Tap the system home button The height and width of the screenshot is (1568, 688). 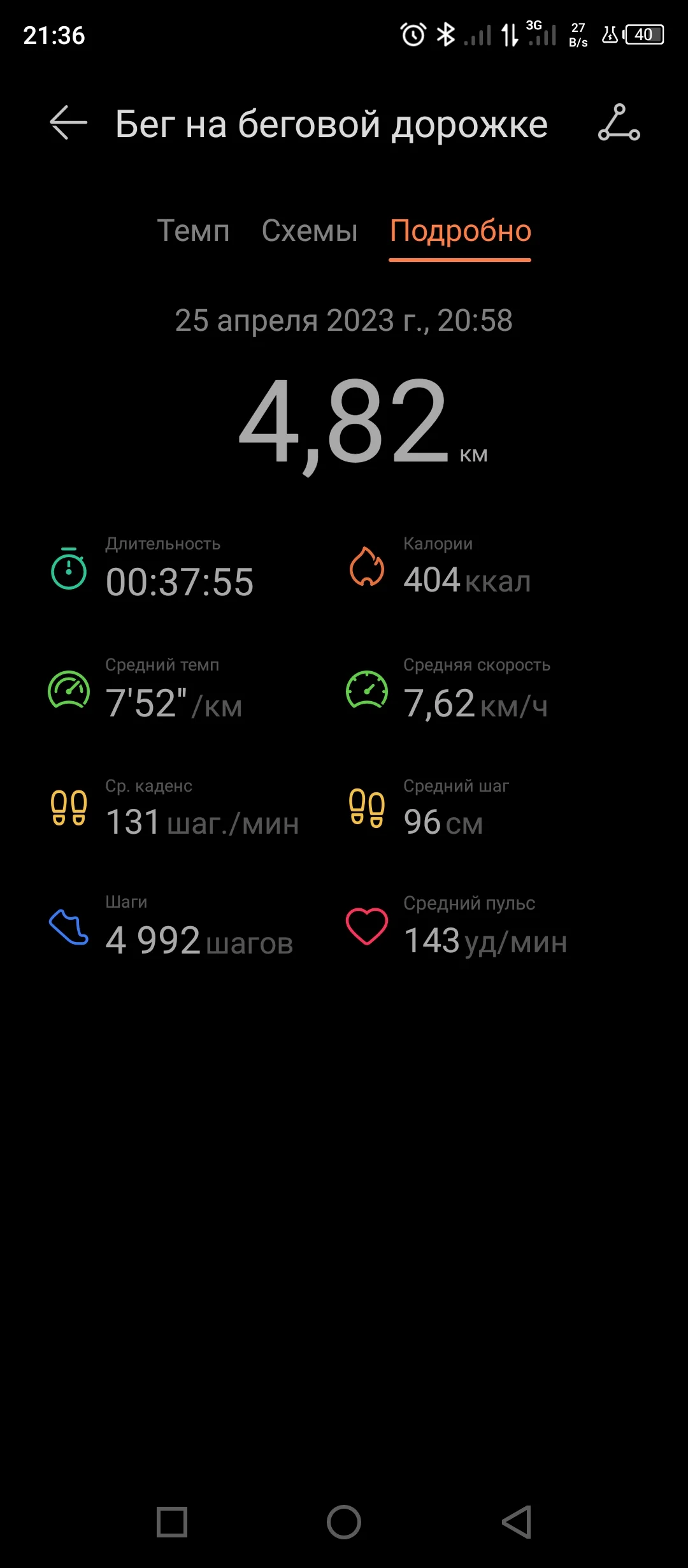(344, 1522)
